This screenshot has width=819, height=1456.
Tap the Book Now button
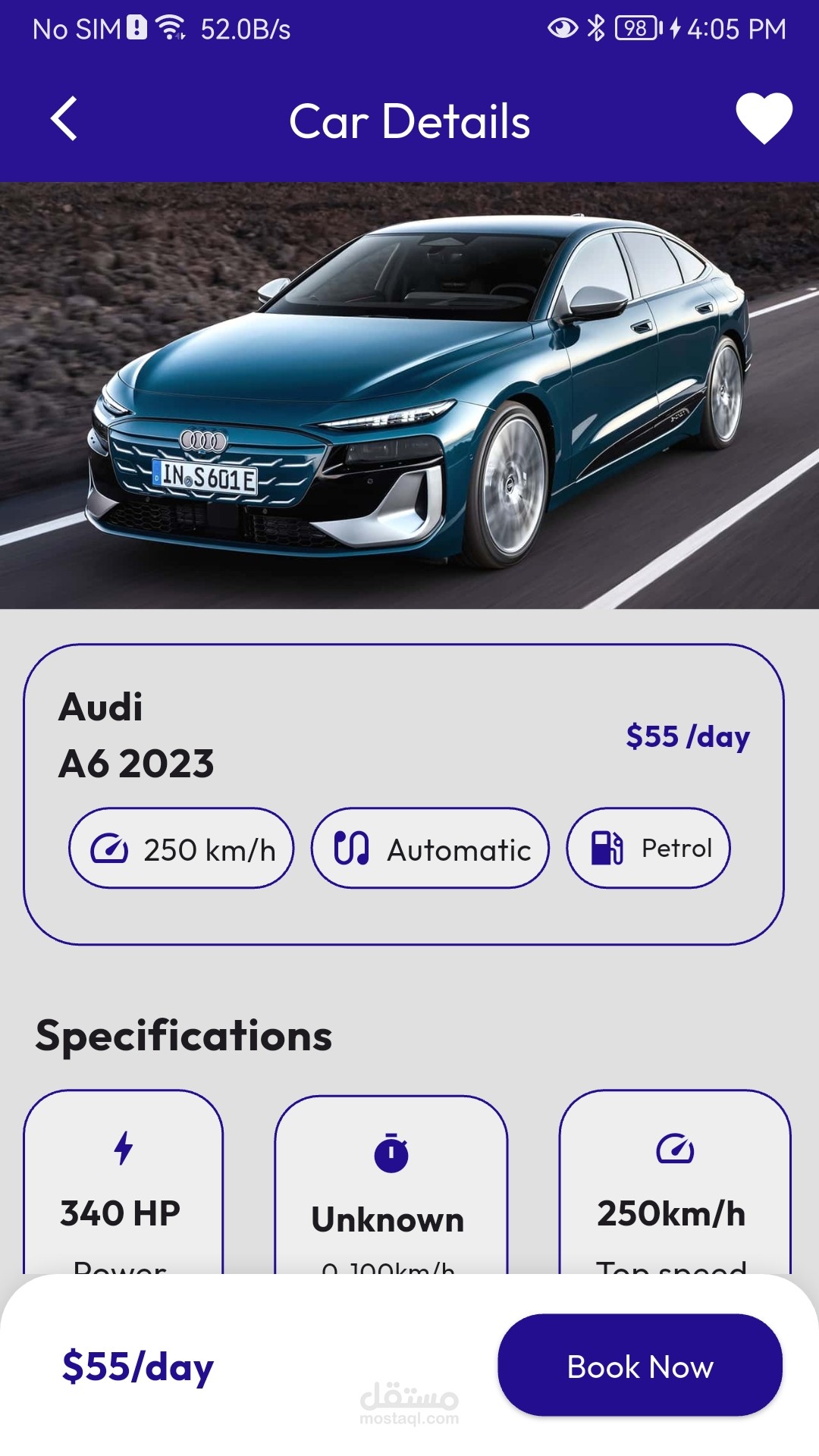click(x=639, y=1366)
